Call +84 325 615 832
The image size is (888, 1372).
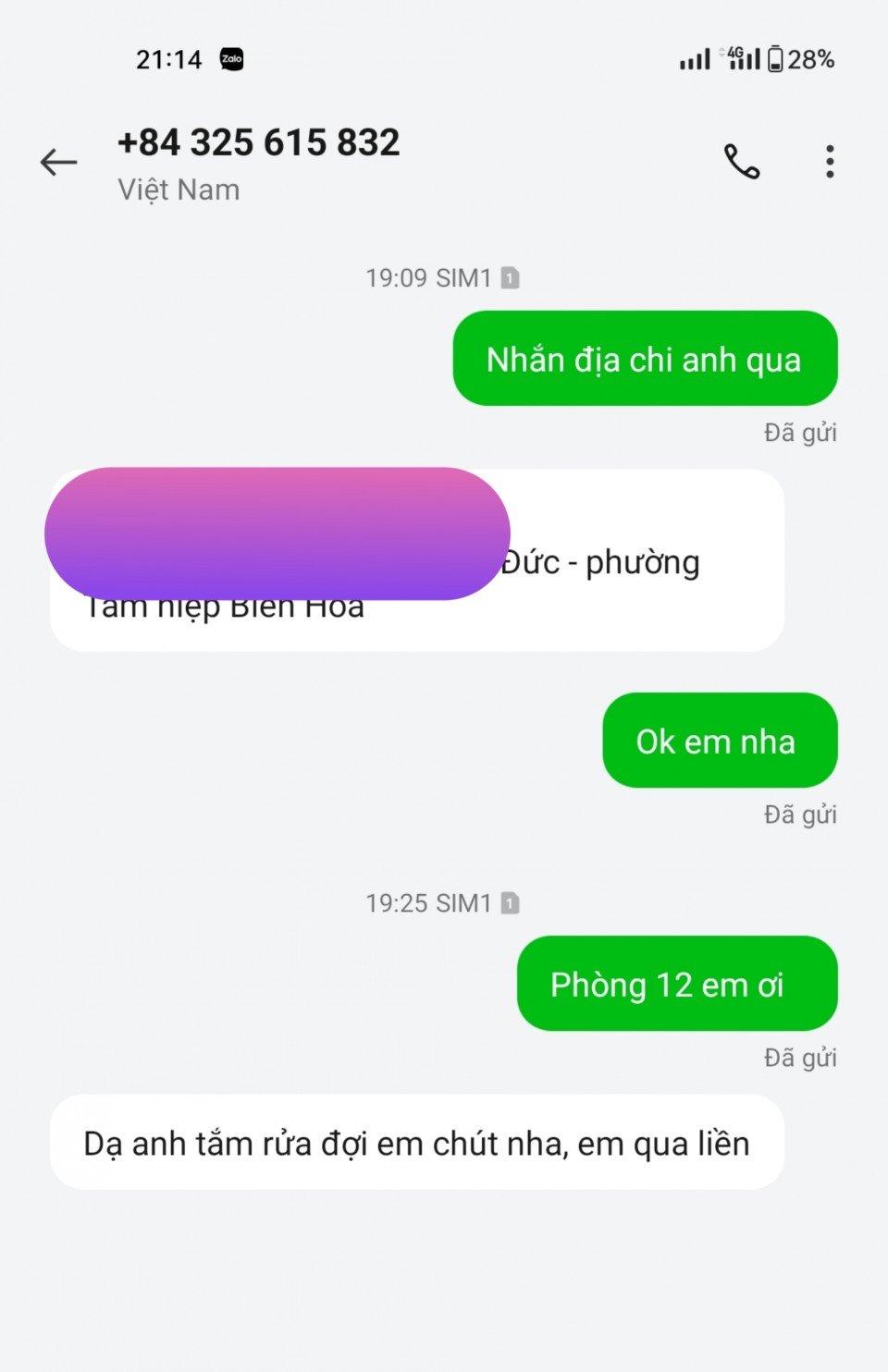[741, 162]
